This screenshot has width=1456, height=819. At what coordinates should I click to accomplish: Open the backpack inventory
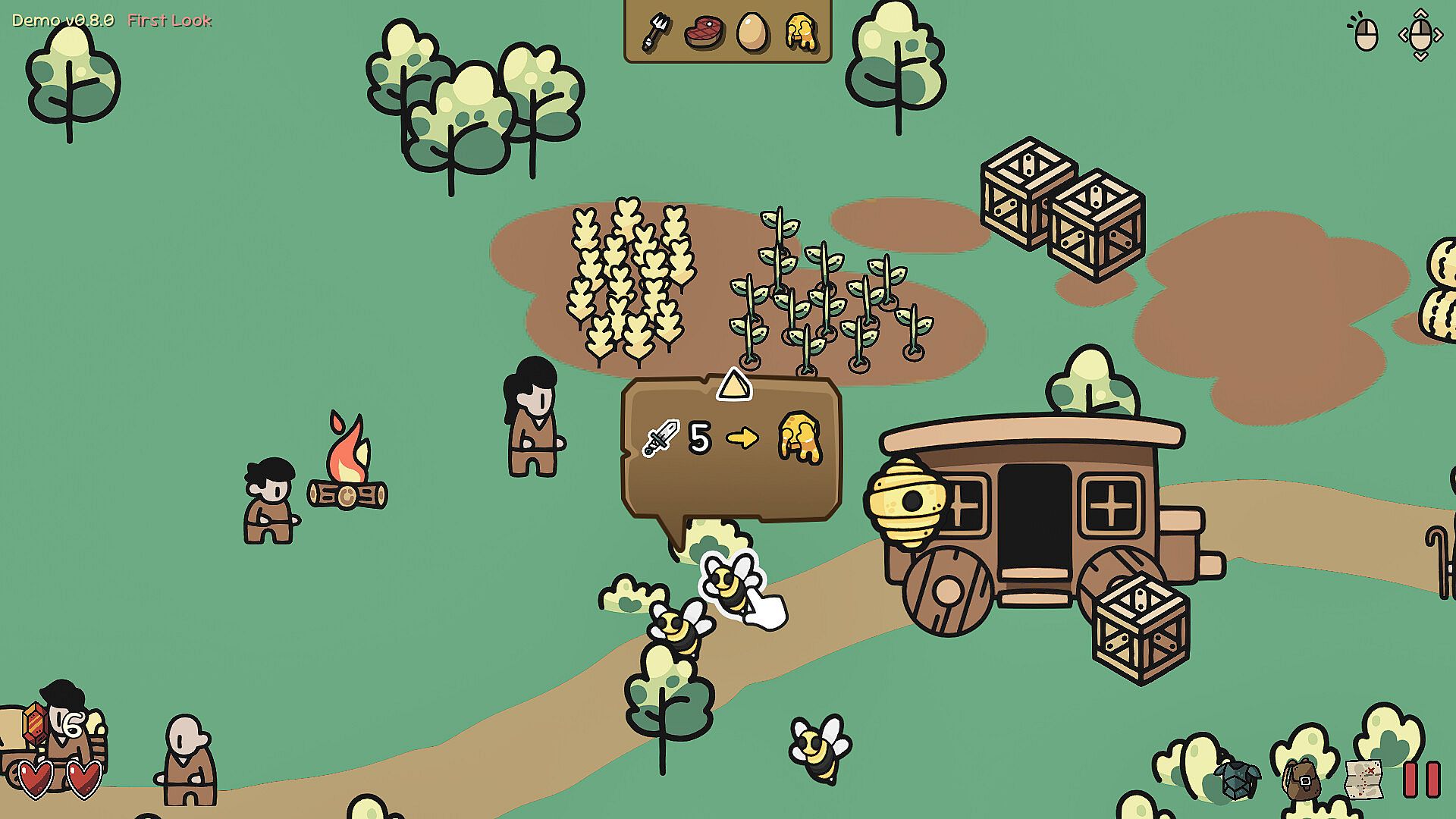(1302, 780)
